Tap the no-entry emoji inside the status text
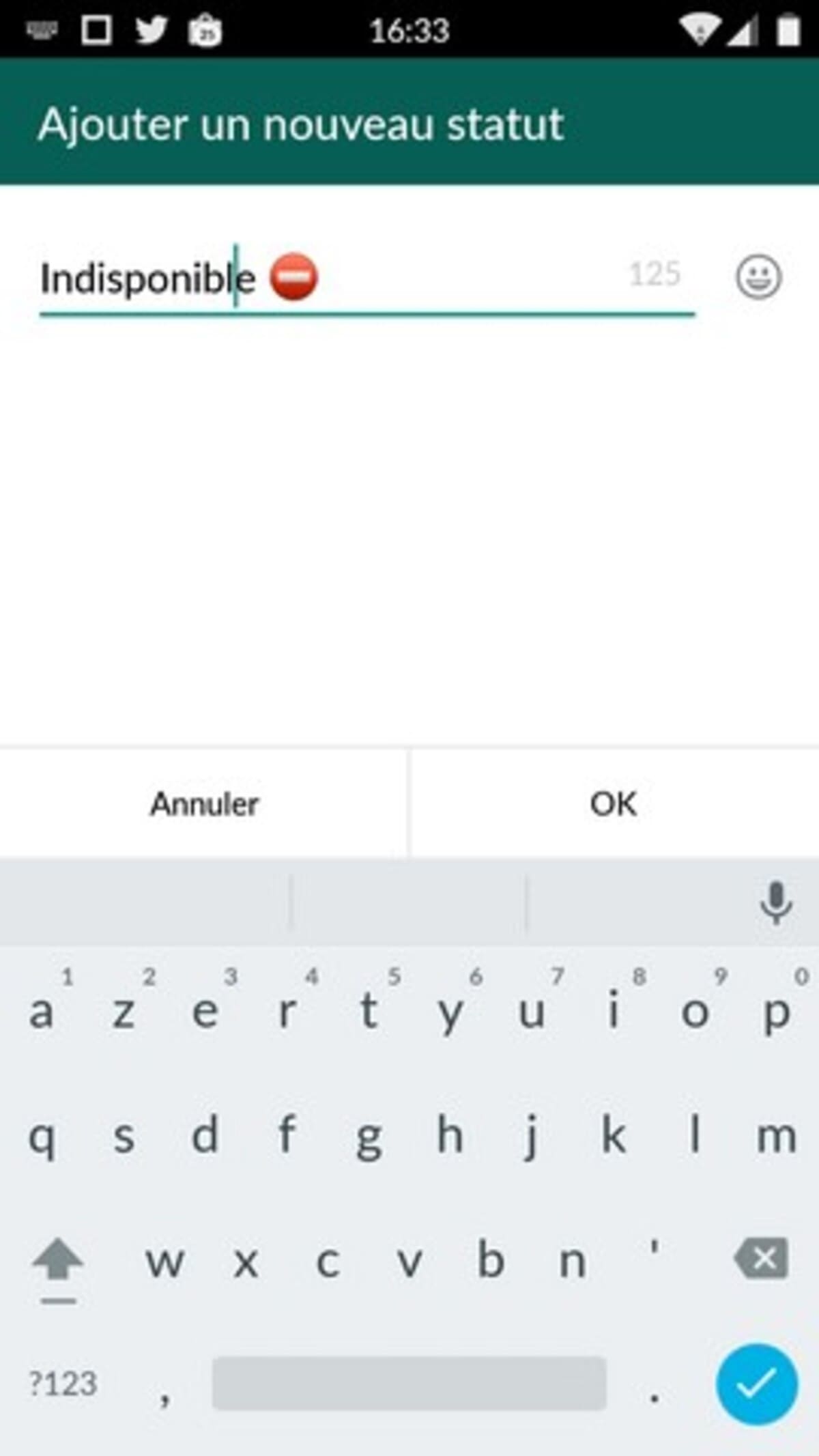819x1456 pixels. coord(293,276)
